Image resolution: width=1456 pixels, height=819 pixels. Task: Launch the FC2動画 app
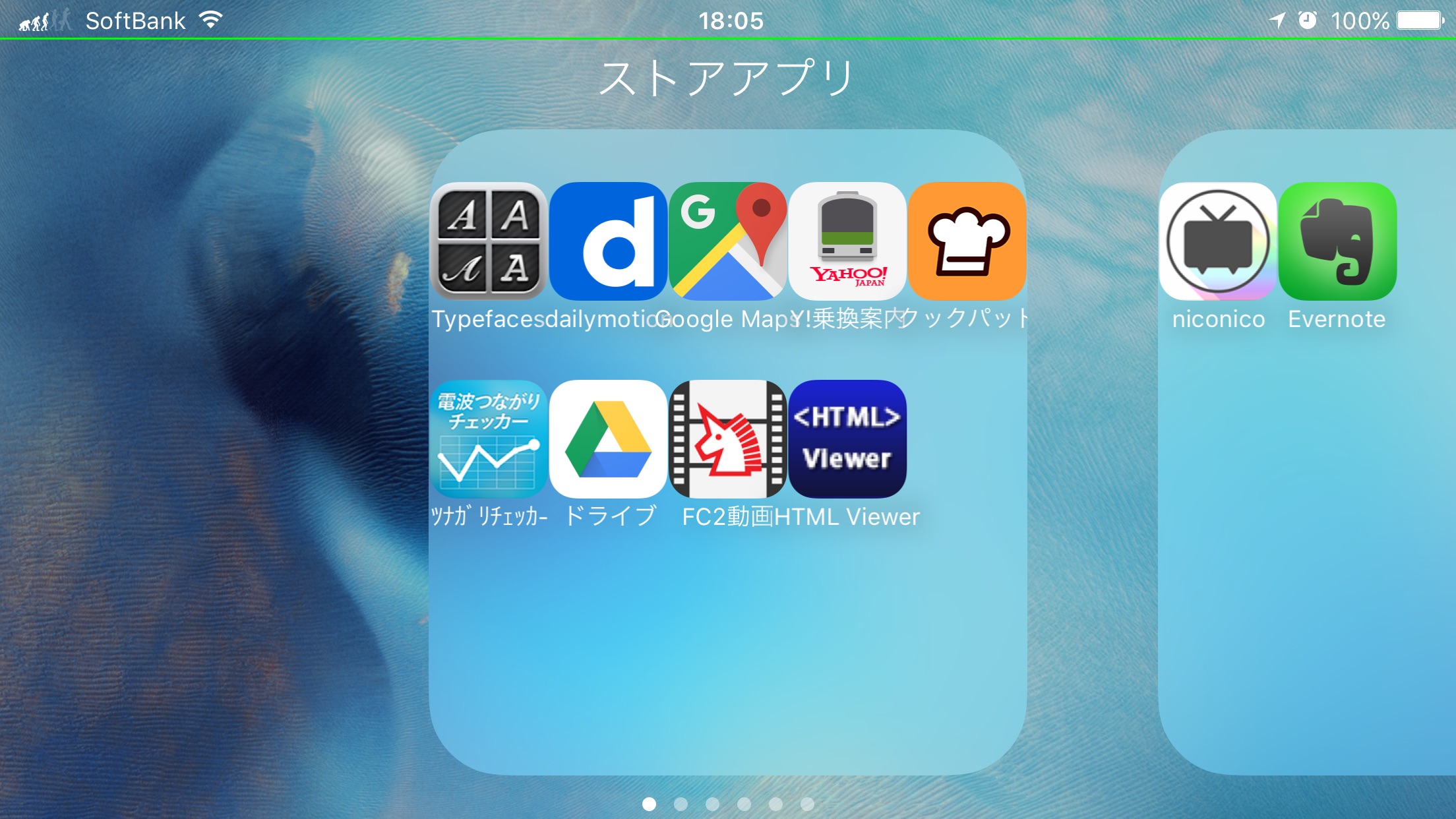pyautogui.click(x=727, y=439)
